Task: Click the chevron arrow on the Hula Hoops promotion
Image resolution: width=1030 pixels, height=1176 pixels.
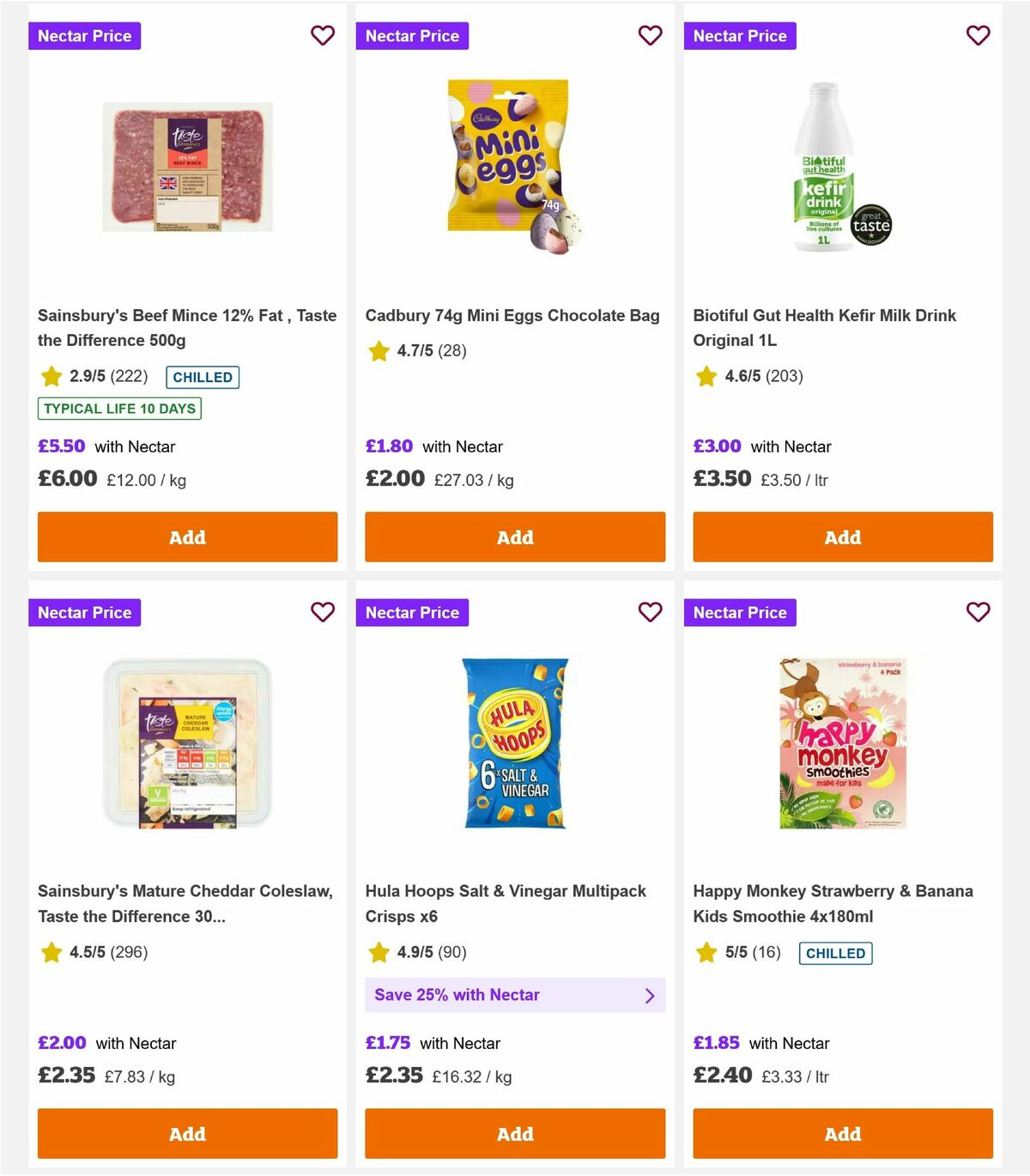Action: coord(650,995)
